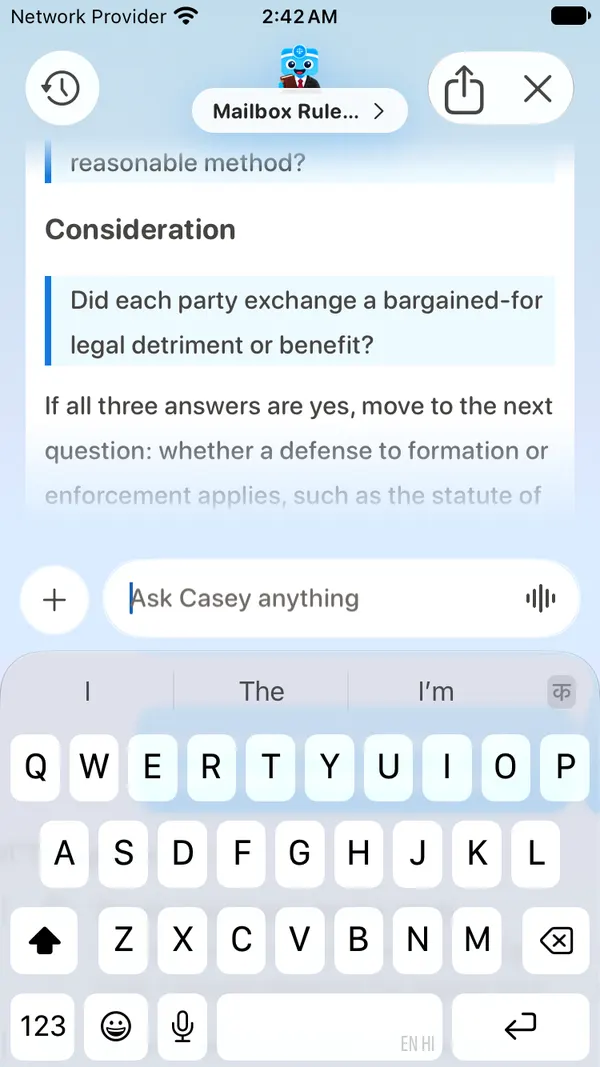Start voice mode with the waveform icon

pos(540,599)
